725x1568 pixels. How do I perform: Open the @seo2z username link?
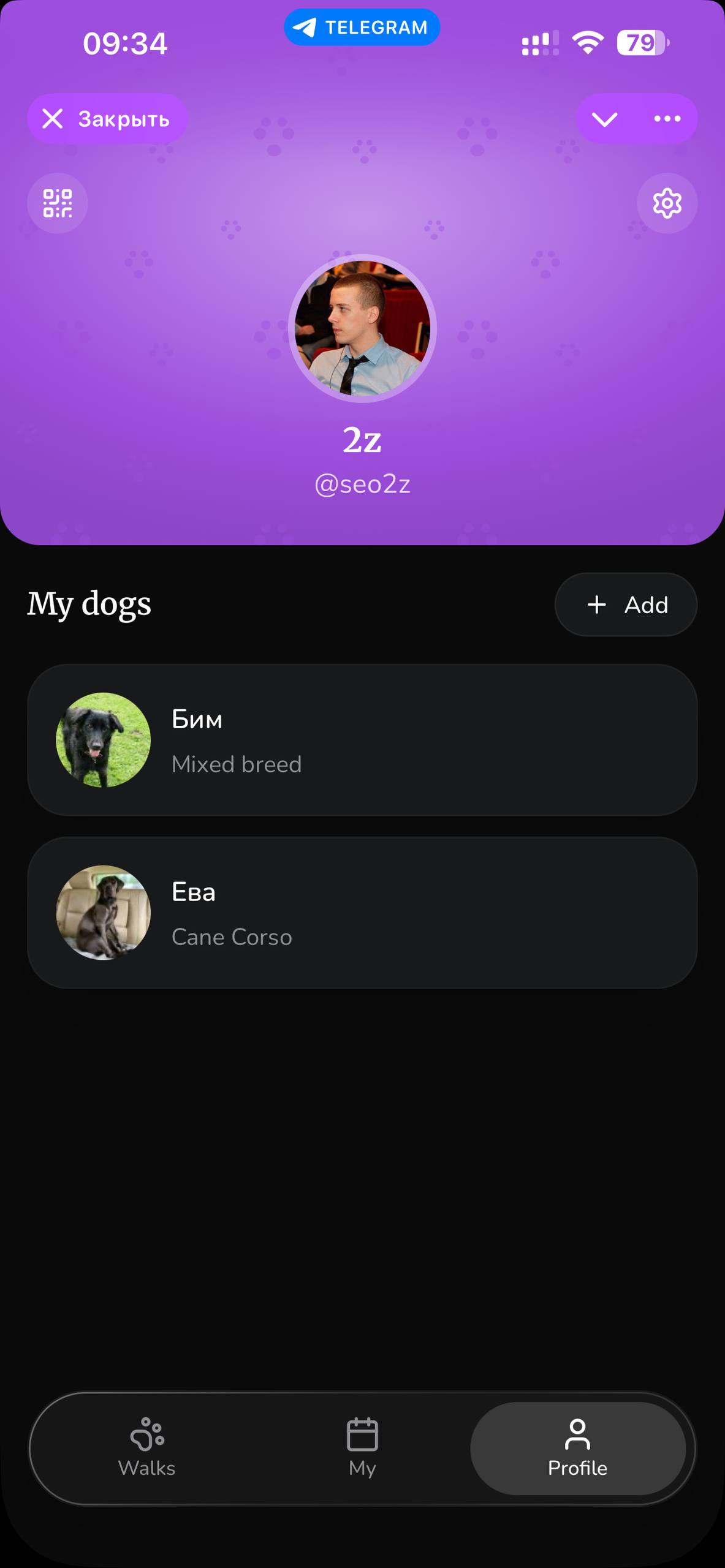(x=362, y=484)
